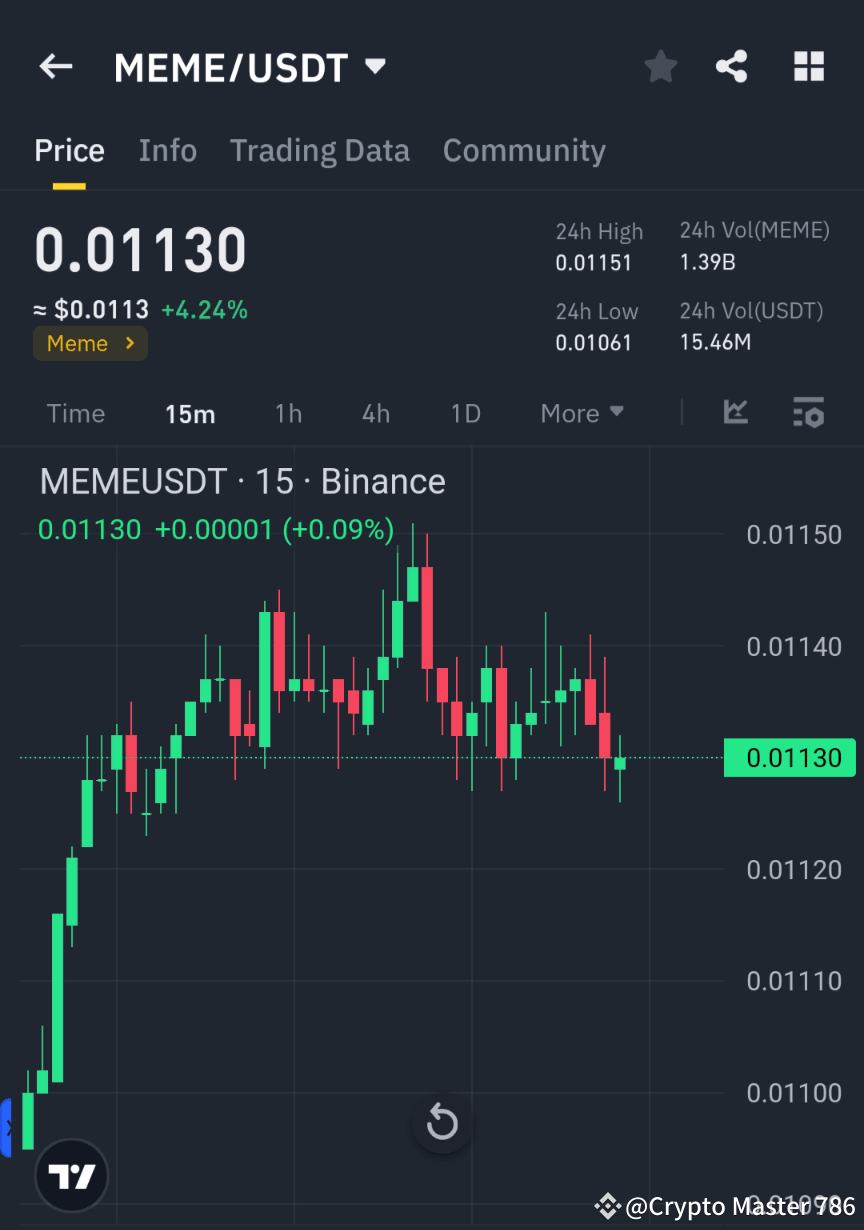
Task: Favorite MEME/USDT using the star icon
Action: pos(660,66)
